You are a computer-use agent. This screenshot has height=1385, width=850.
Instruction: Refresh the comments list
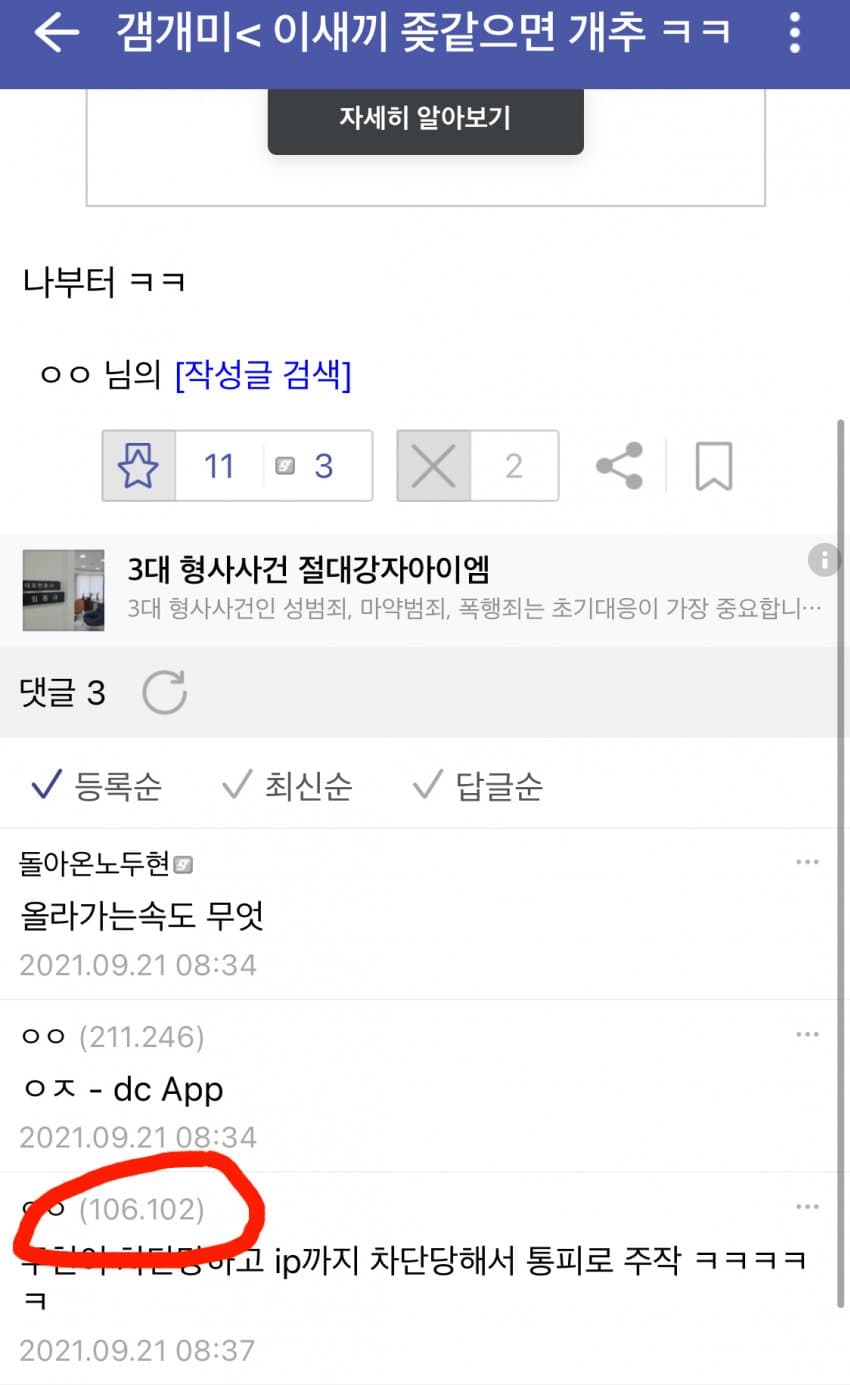(164, 693)
